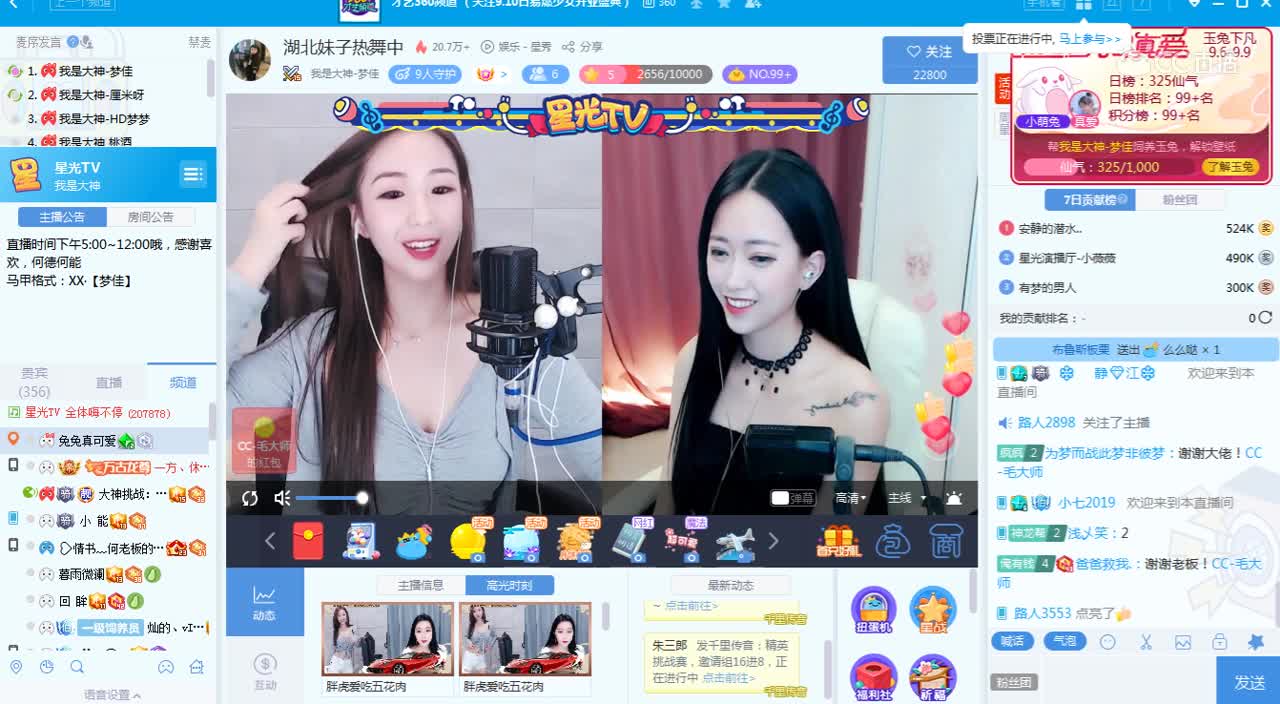This screenshot has height=704, width=1280.
Task: Open the 分享 share option
Action: 583,47
